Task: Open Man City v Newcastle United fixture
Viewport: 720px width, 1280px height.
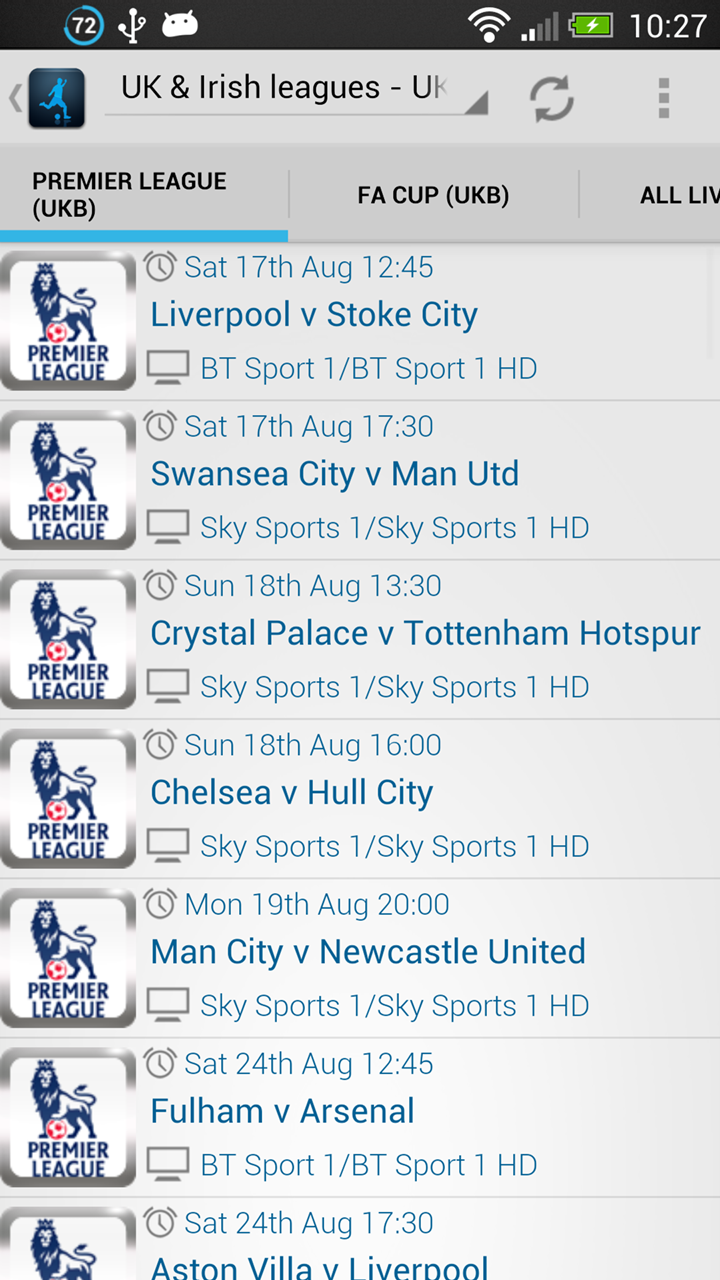Action: pyautogui.click(x=360, y=957)
